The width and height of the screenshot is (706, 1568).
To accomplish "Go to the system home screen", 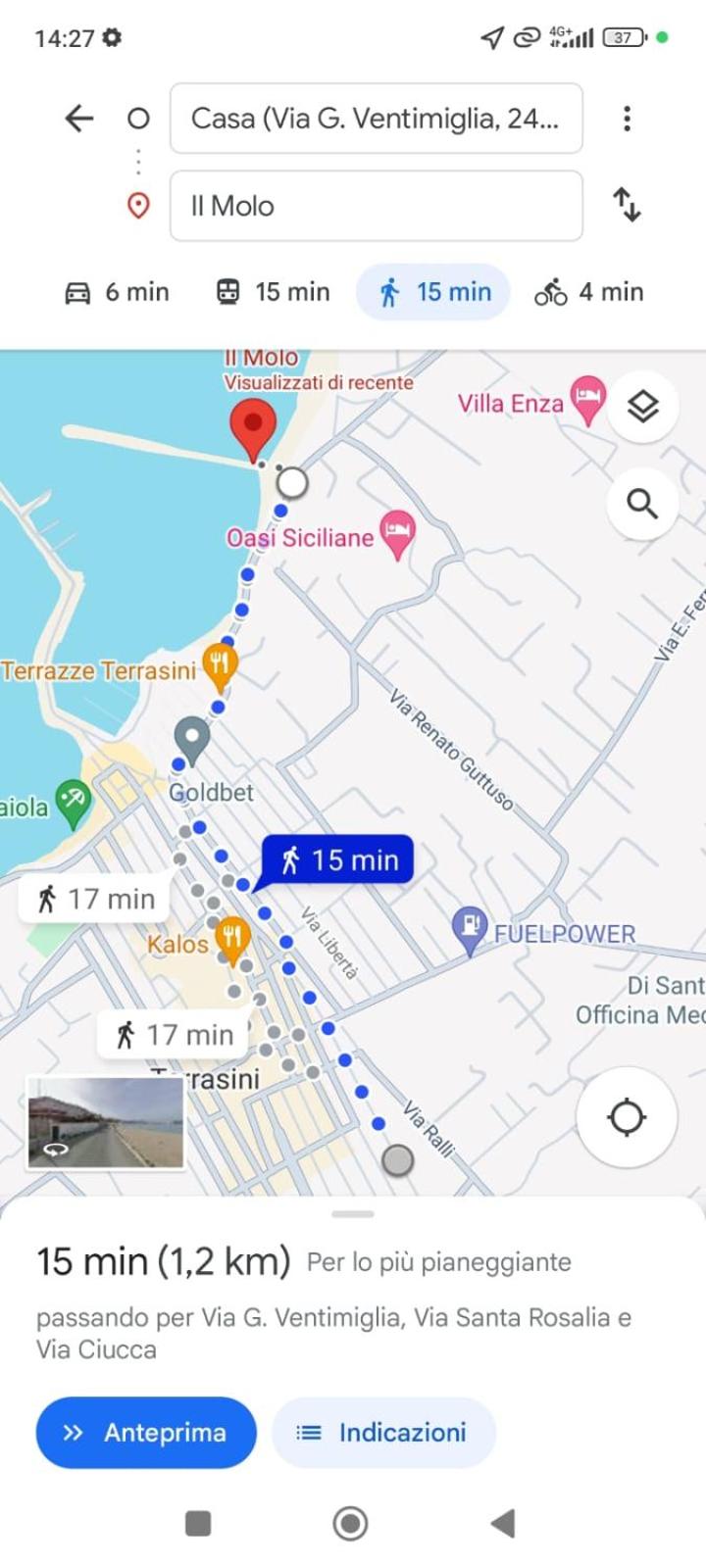I will (351, 1523).
